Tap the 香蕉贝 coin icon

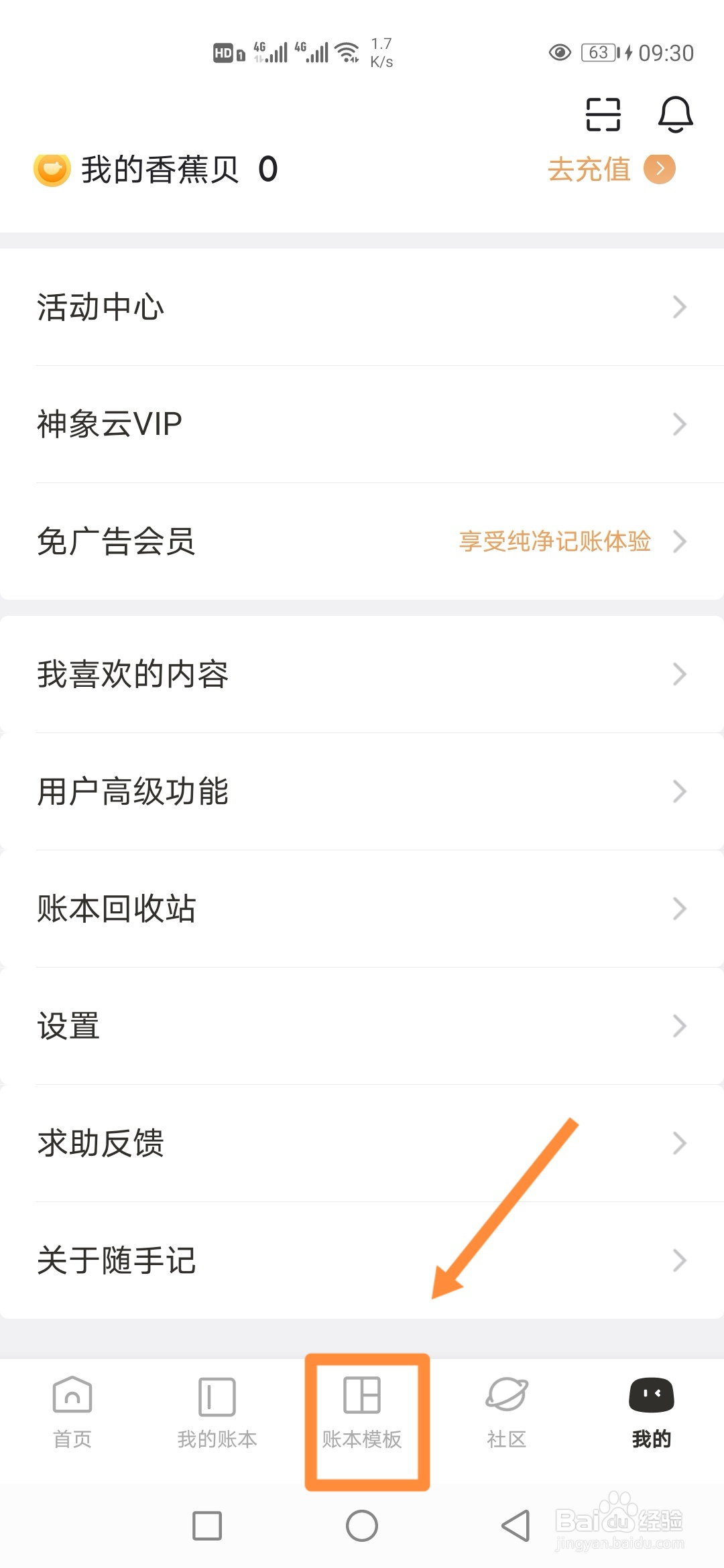52,170
